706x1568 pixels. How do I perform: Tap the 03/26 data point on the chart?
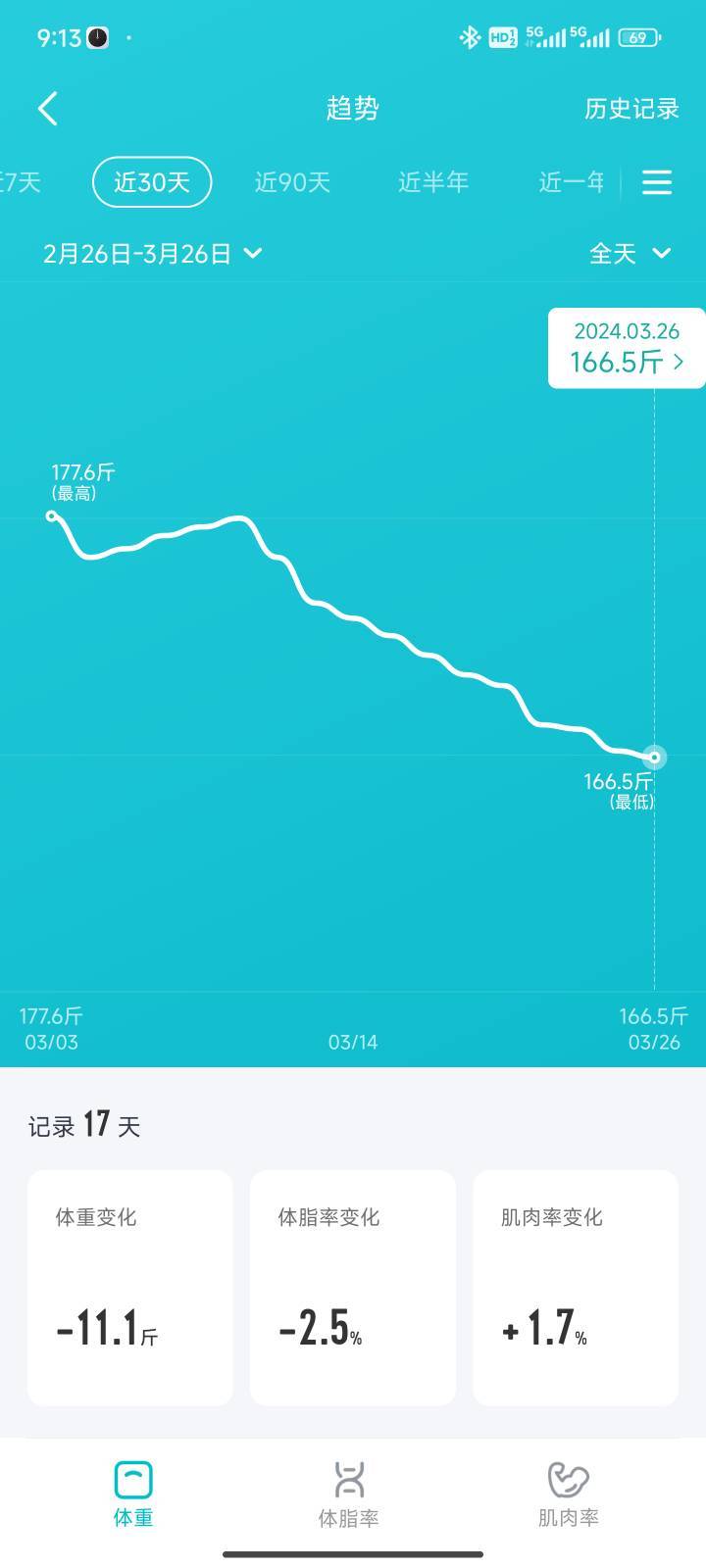click(654, 758)
